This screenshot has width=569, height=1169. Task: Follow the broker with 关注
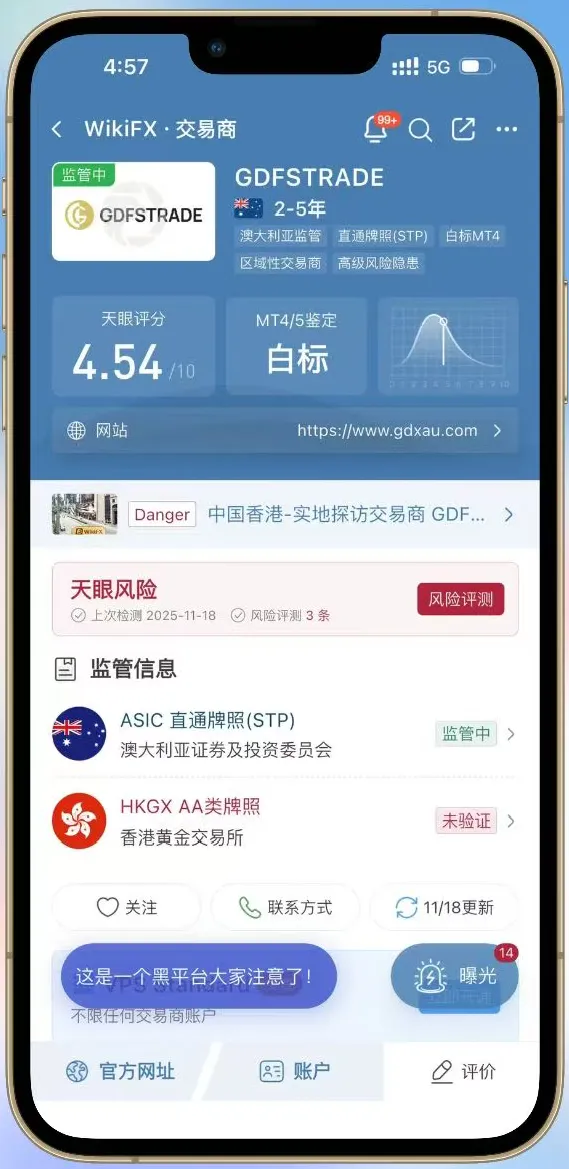127,907
